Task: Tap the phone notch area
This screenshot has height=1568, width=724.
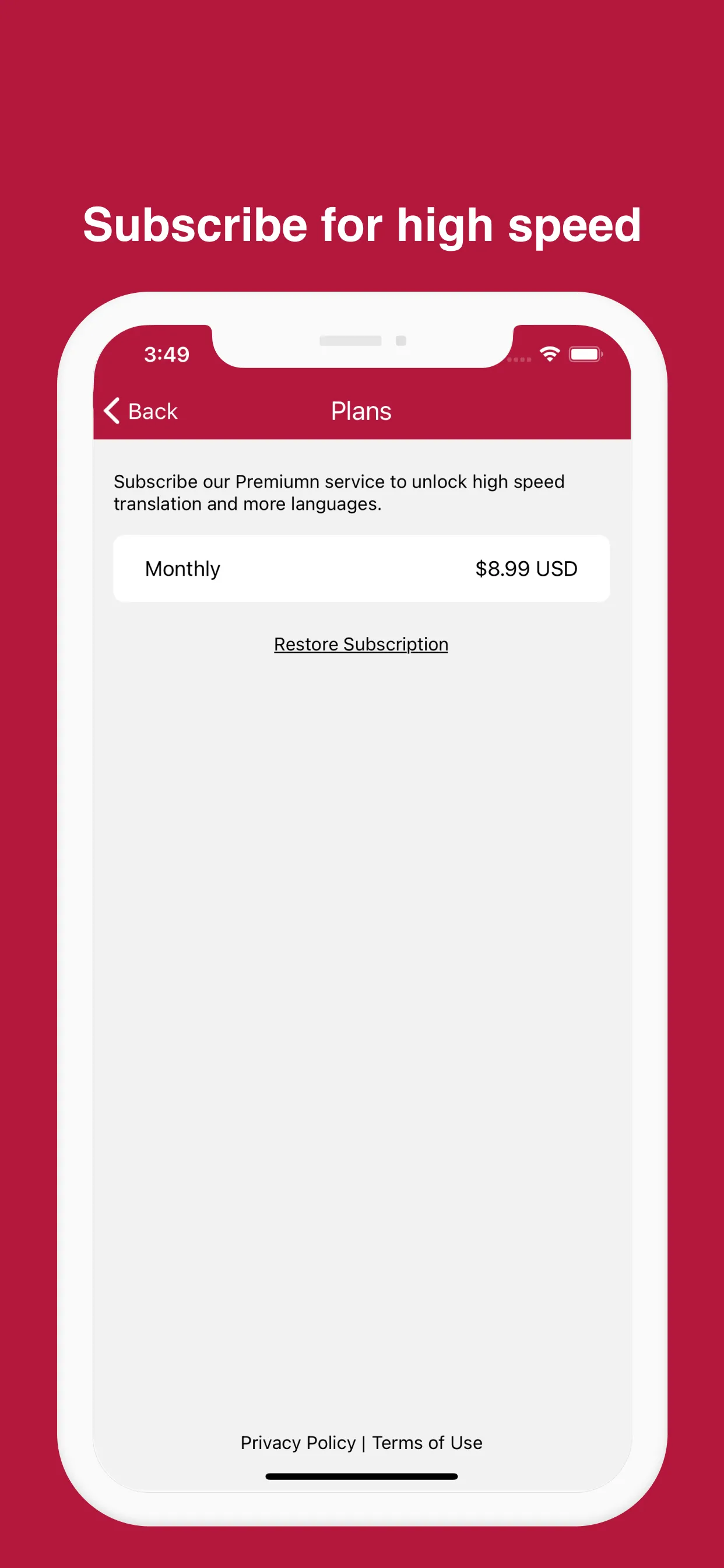Action: (361, 341)
